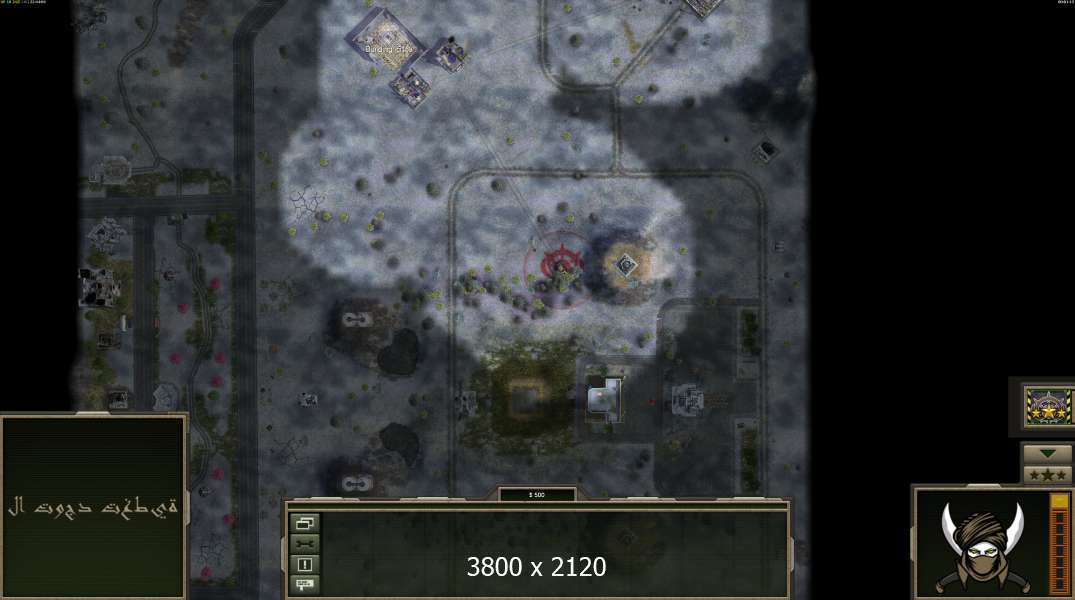Tap the exclamation alert icon
This screenshot has height=600, width=1075.
[304, 564]
